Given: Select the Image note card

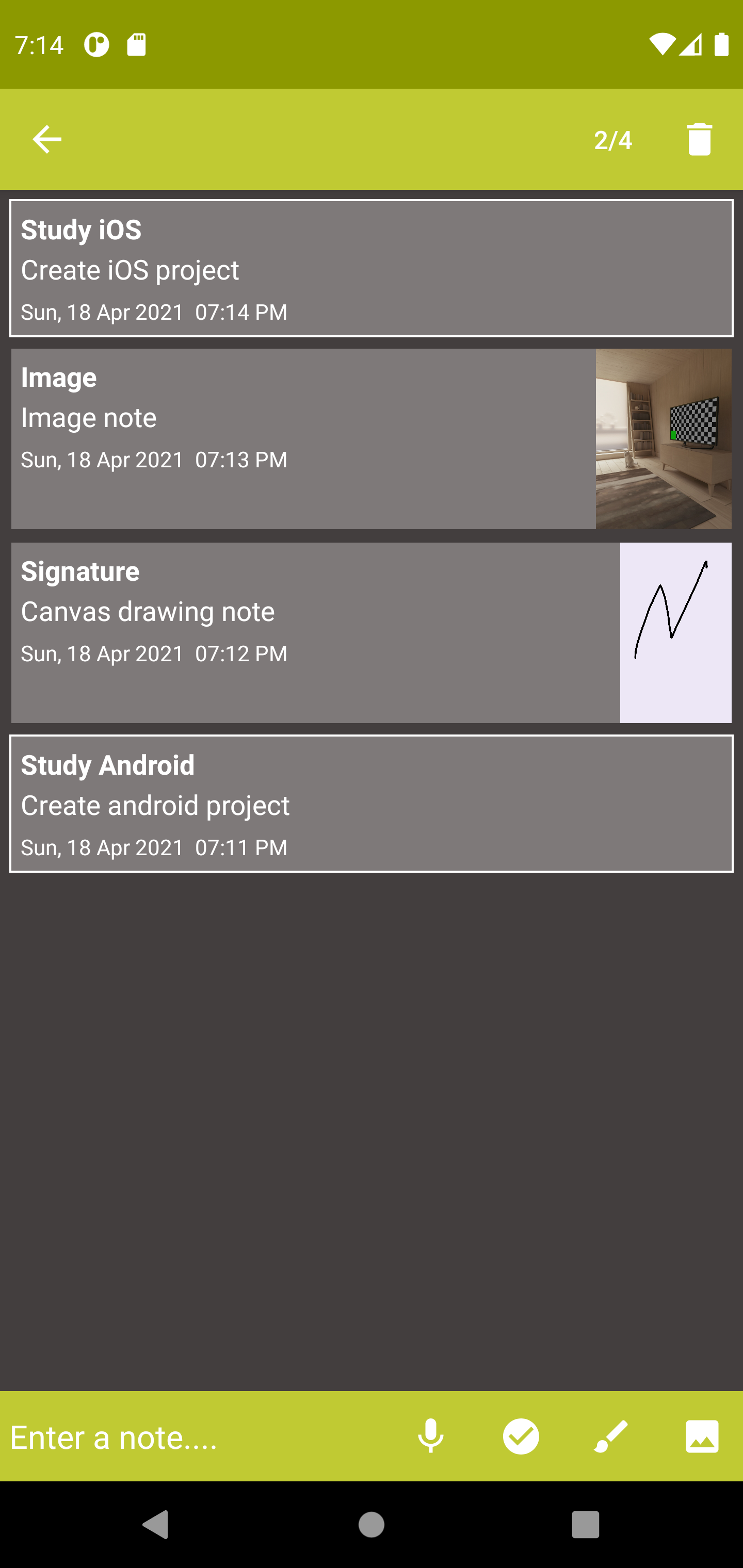Looking at the screenshot, I should coord(372,438).
